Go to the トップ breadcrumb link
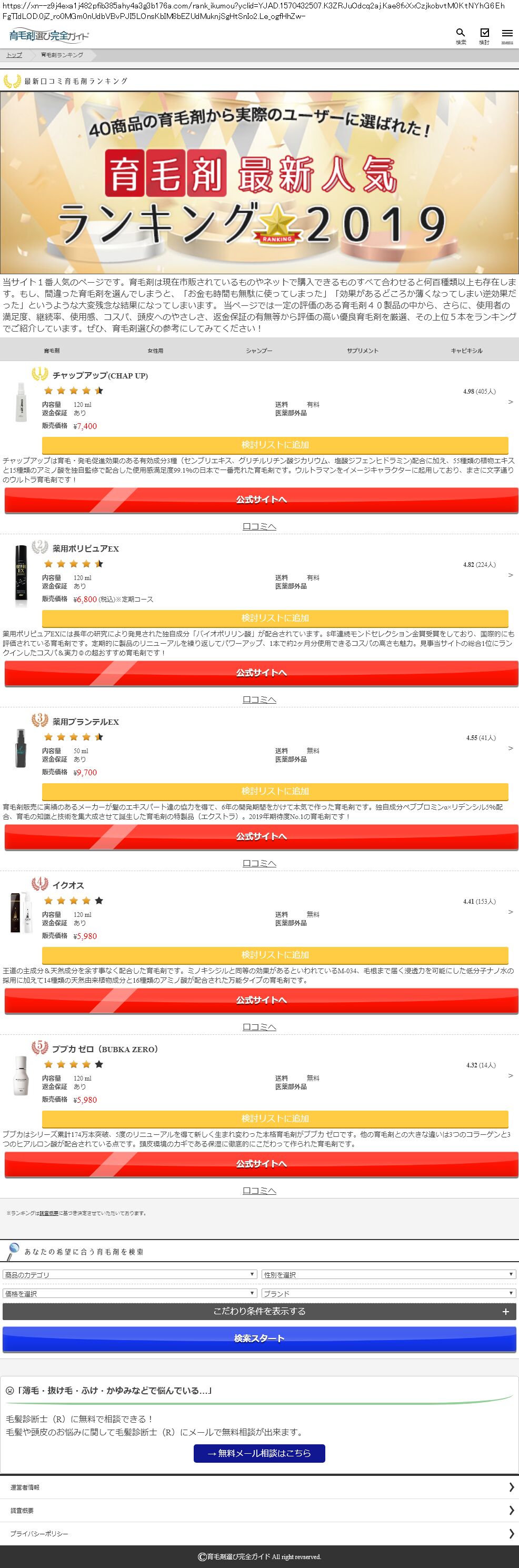The width and height of the screenshot is (519, 1568). pos(14,55)
